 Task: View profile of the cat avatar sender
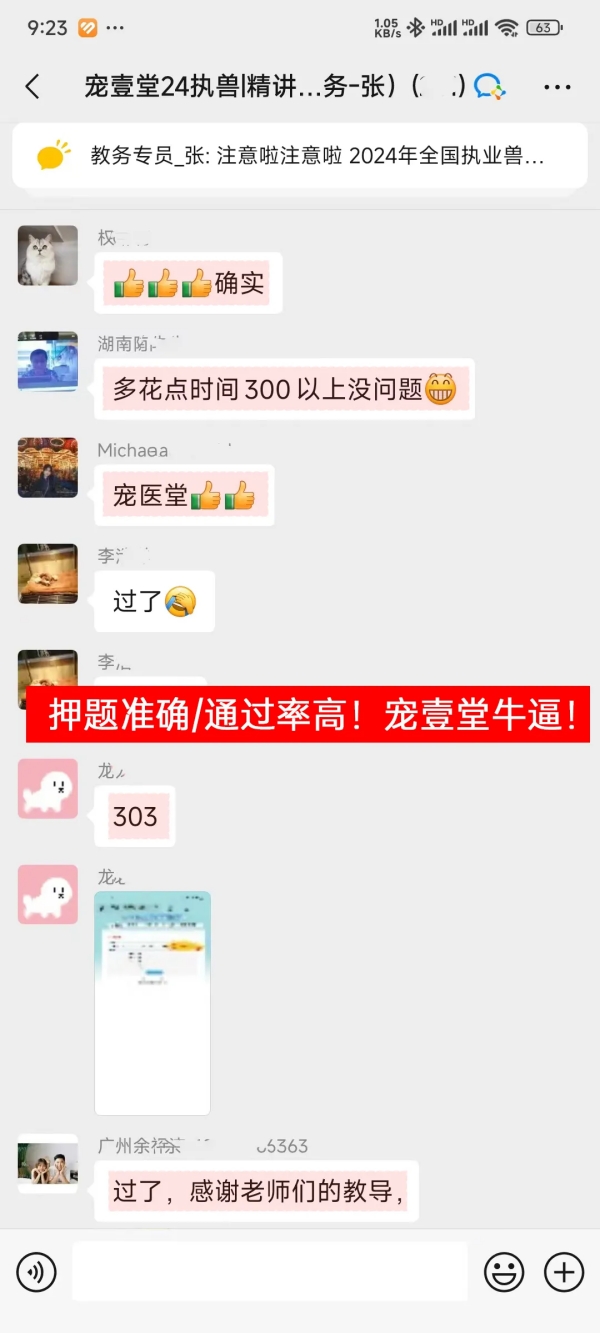point(48,256)
